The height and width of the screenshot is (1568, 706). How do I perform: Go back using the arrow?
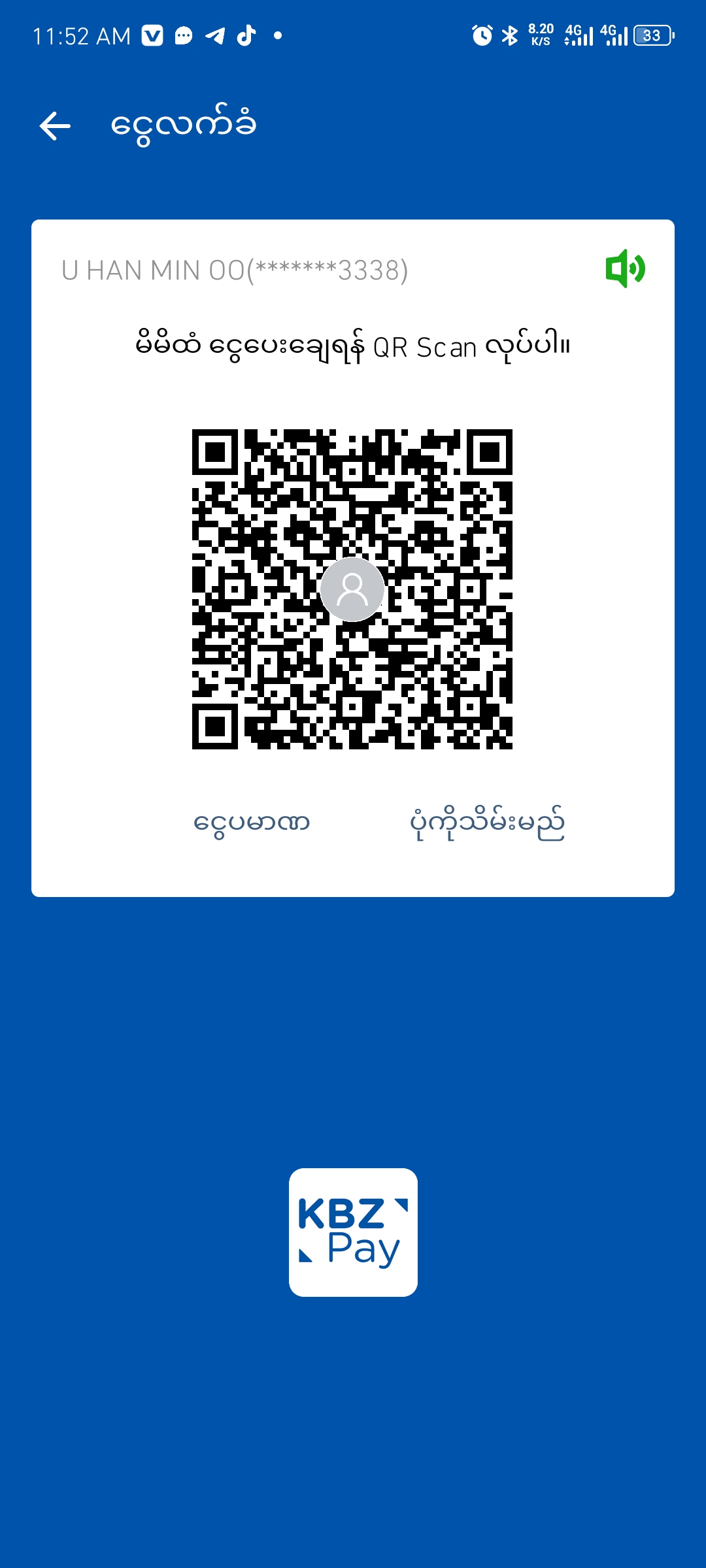(55, 126)
